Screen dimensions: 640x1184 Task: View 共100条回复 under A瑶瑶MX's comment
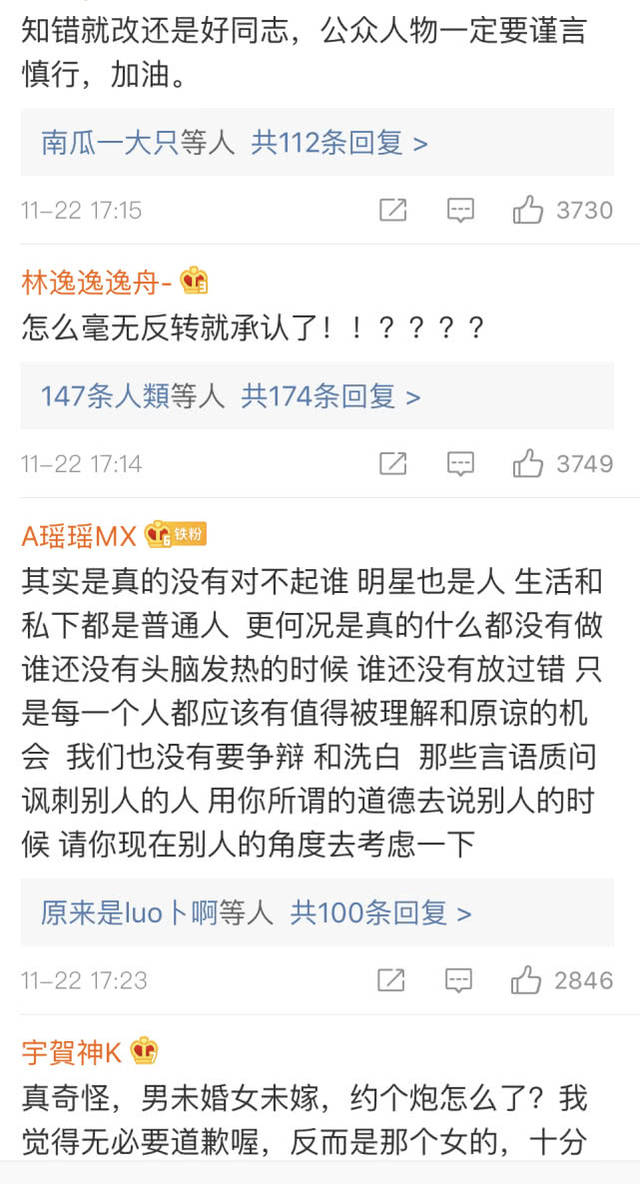[x=380, y=913]
